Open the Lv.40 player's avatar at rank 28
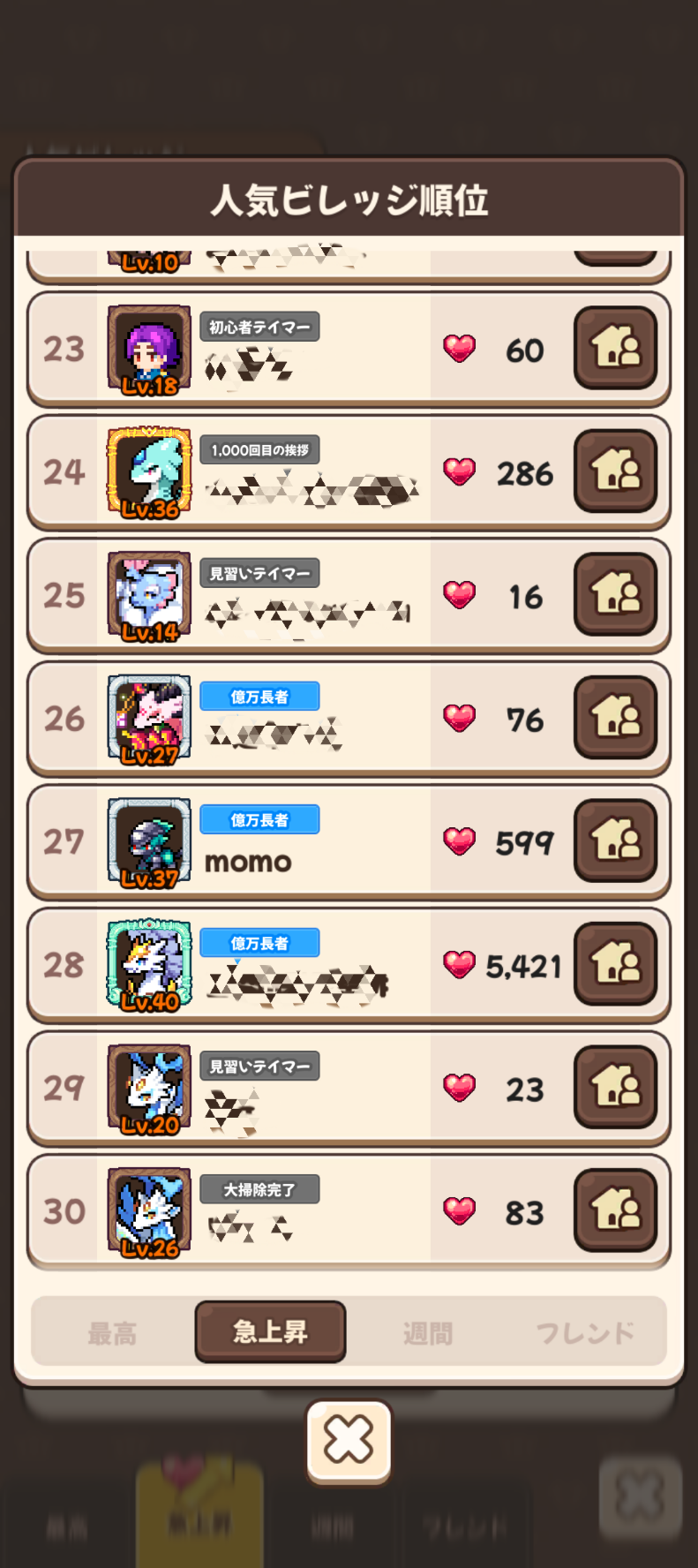 tap(149, 964)
